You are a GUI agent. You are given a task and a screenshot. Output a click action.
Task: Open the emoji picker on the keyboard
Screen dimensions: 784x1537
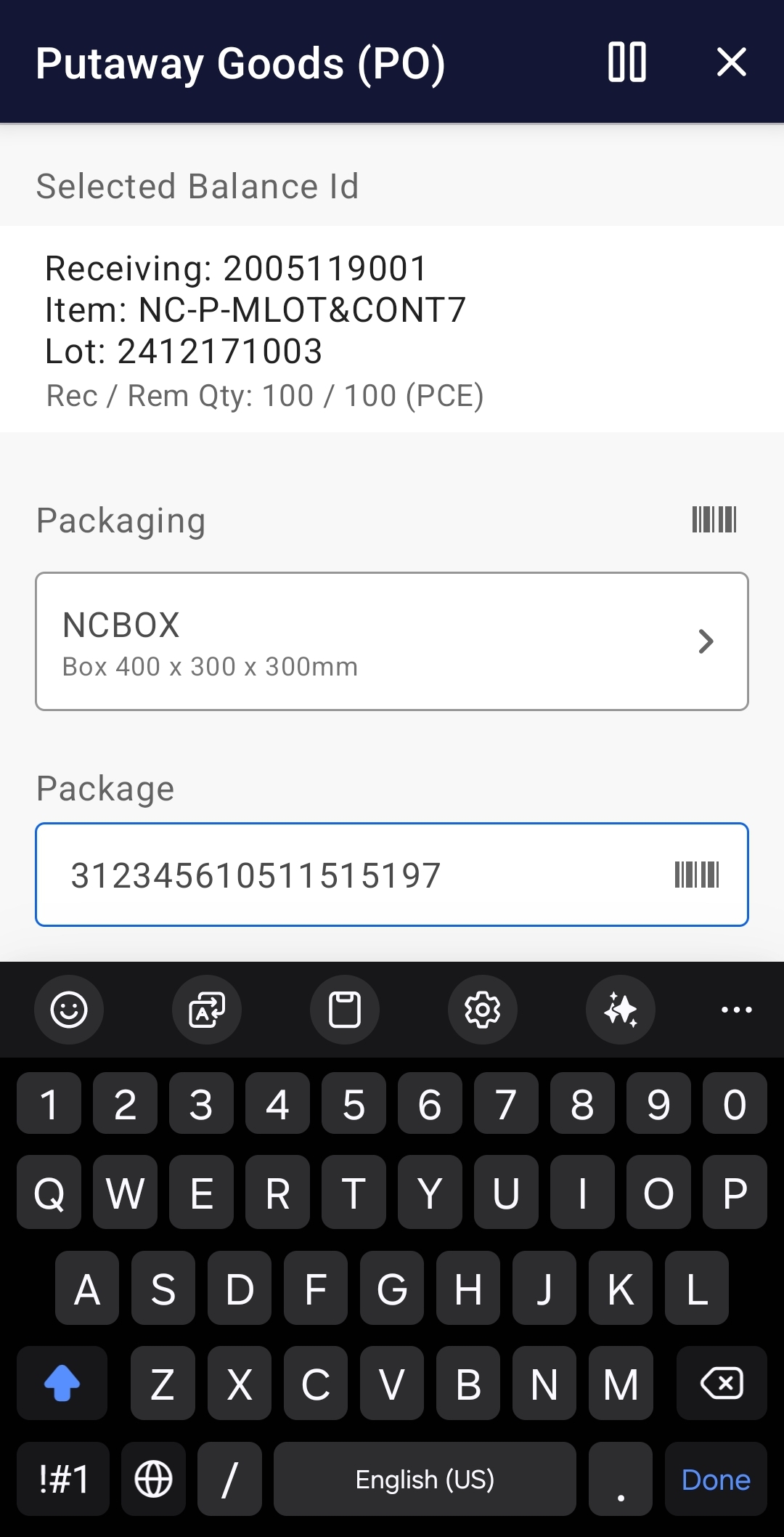68,1010
